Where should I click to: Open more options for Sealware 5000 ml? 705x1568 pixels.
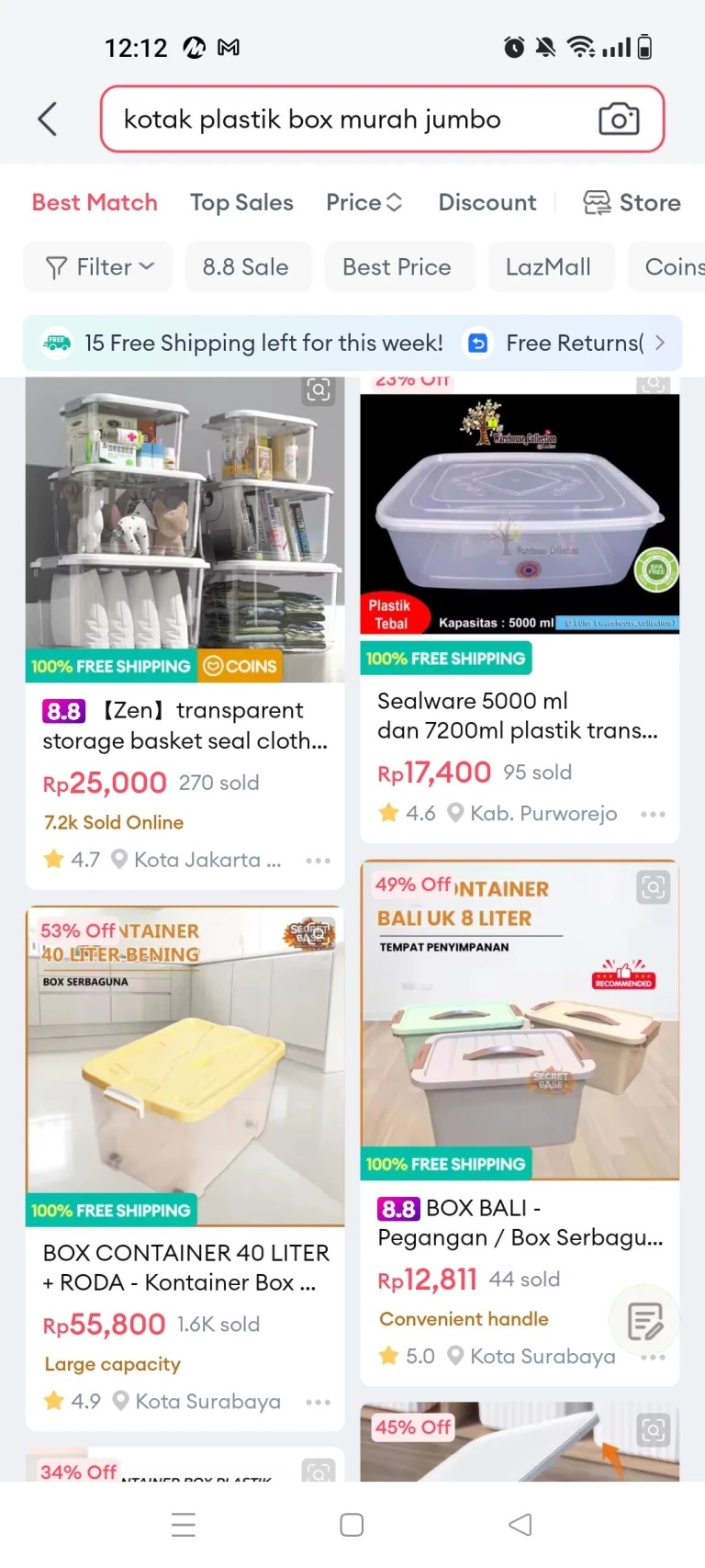653,814
